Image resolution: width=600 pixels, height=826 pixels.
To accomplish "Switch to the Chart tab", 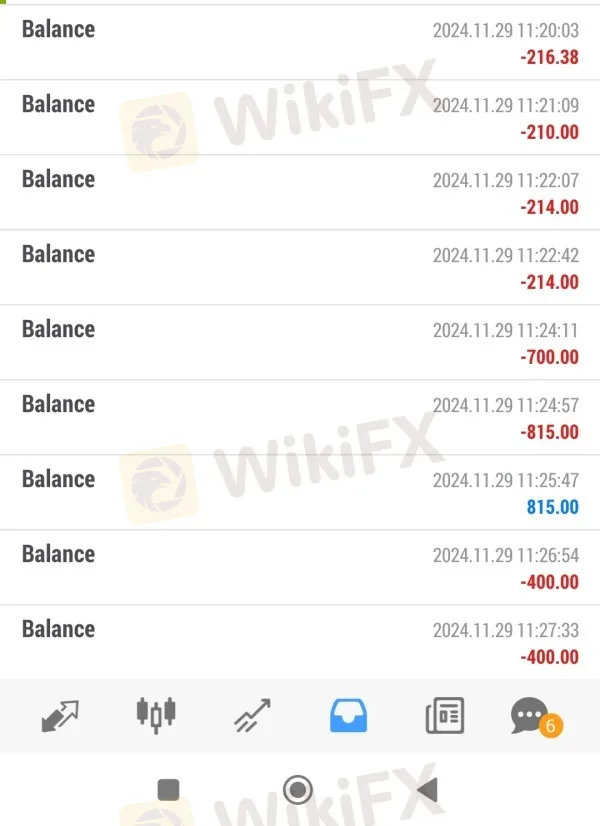I will [156, 714].
